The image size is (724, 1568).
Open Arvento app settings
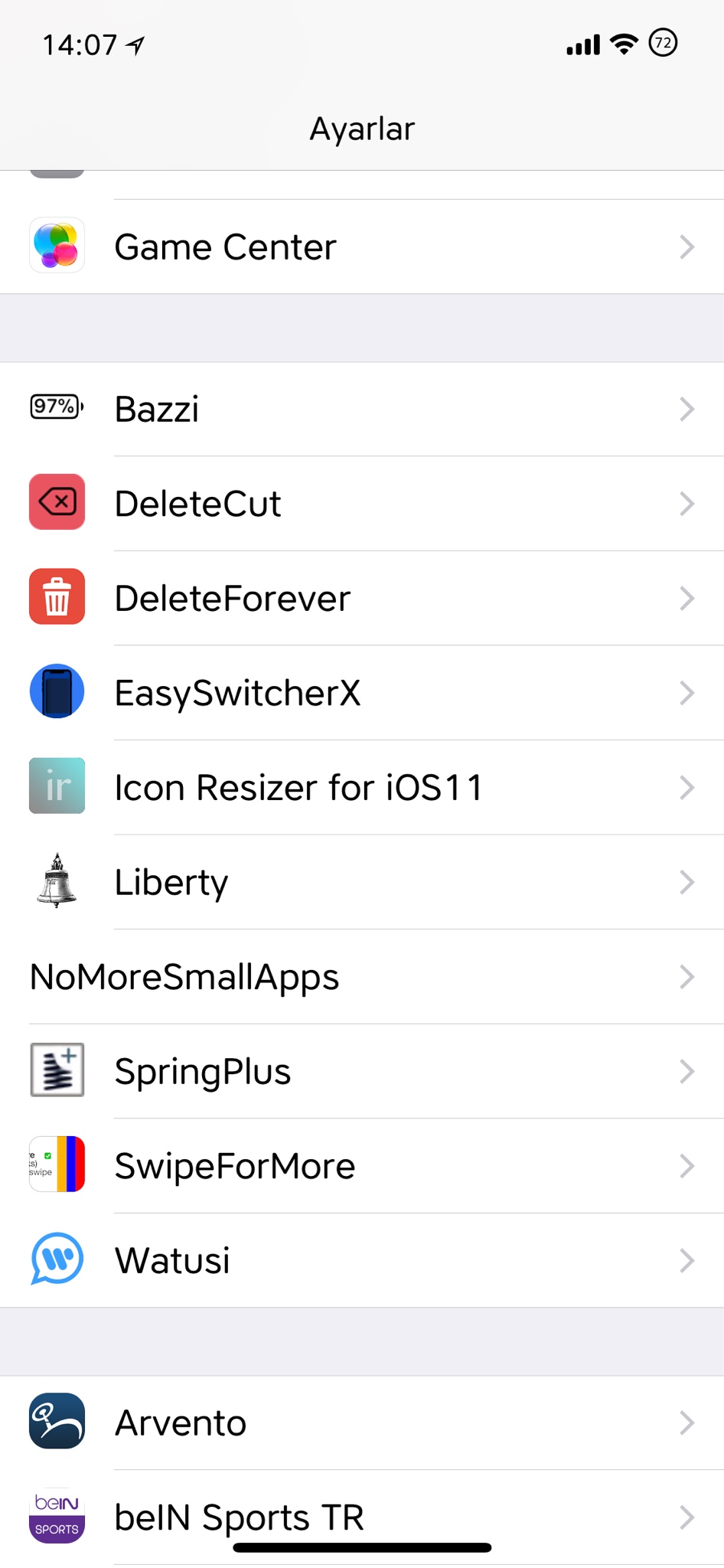click(362, 1423)
